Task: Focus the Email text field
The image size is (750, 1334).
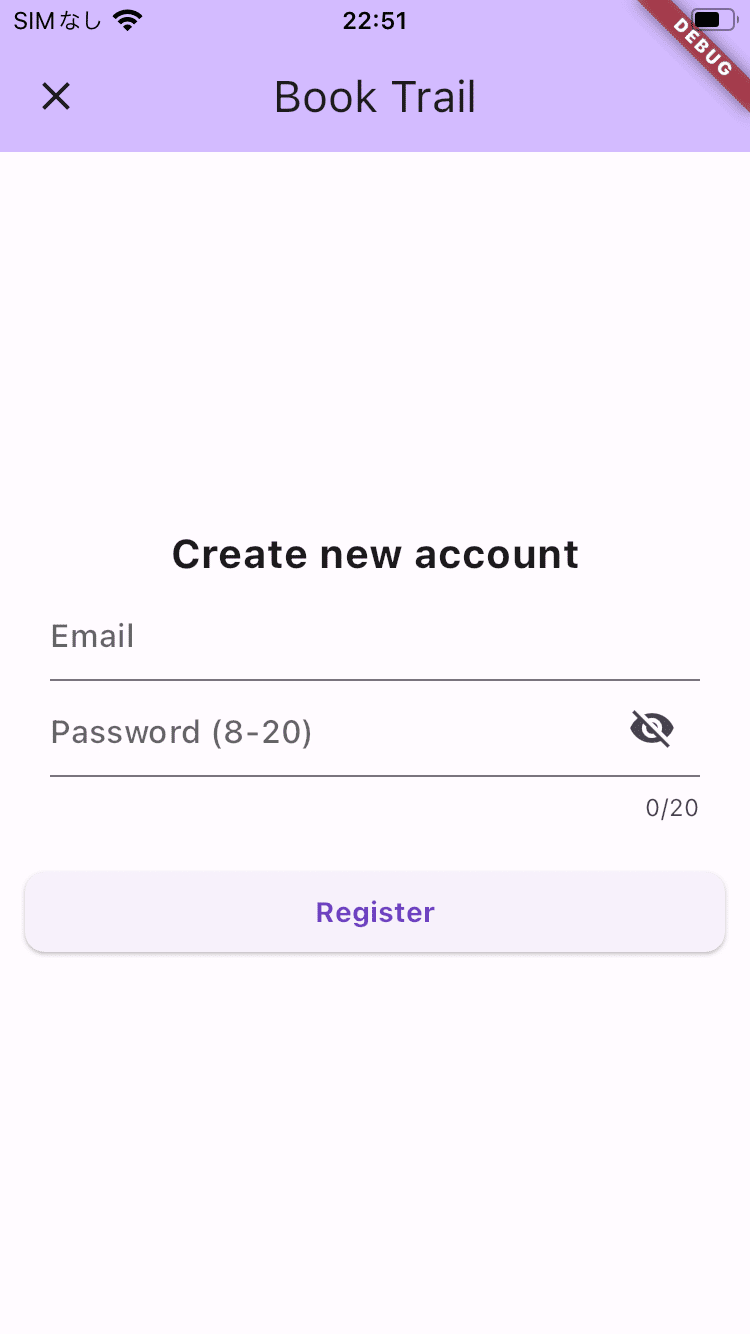Action: [375, 638]
